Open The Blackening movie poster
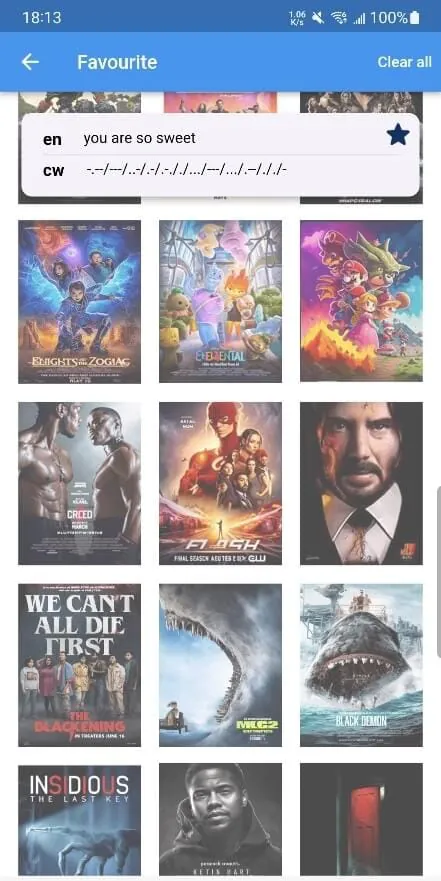Viewport: 441px width, 881px height. [80, 665]
